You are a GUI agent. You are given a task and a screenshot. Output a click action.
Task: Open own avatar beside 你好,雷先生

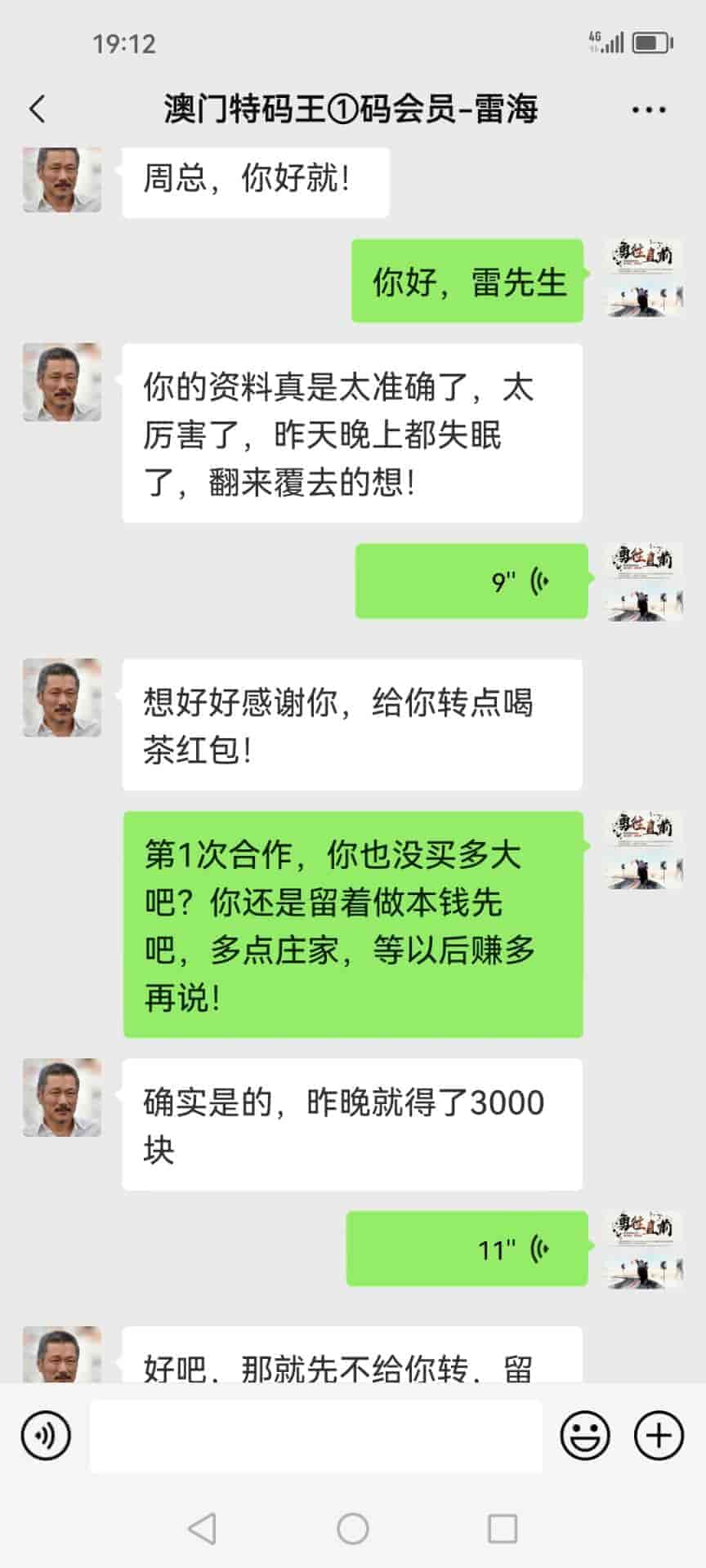pyautogui.click(x=644, y=279)
